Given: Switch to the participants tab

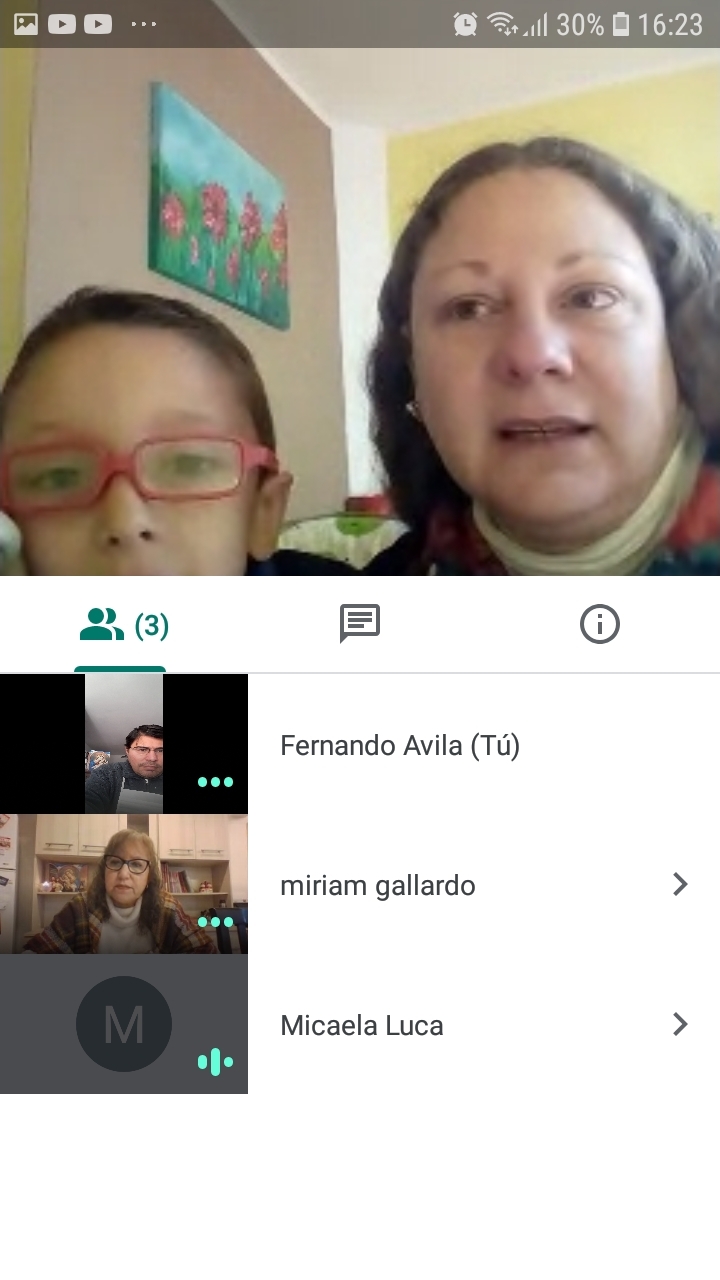Looking at the screenshot, I should 120,626.
